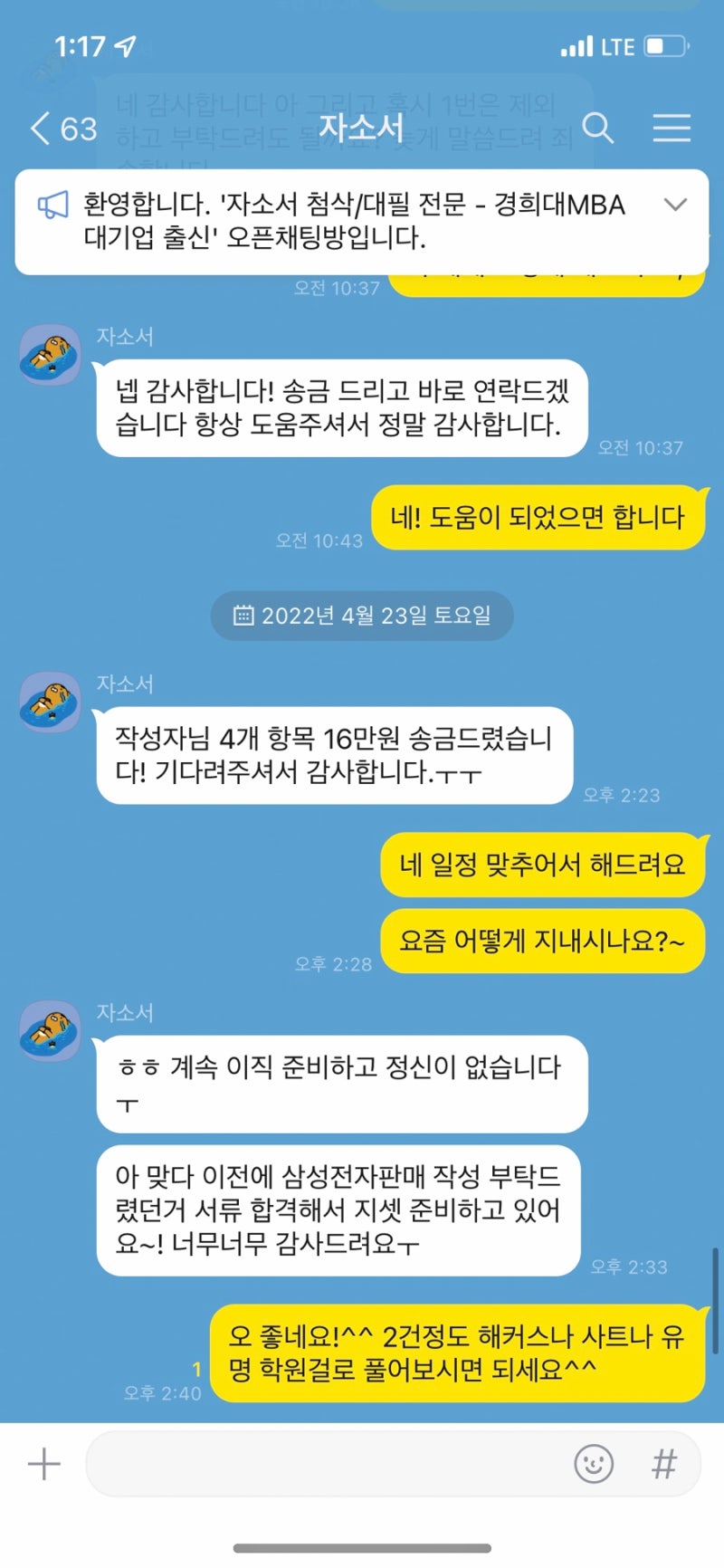Open the emoji picker
The height and width of the screenshot is (1568, 724).
595,1464
